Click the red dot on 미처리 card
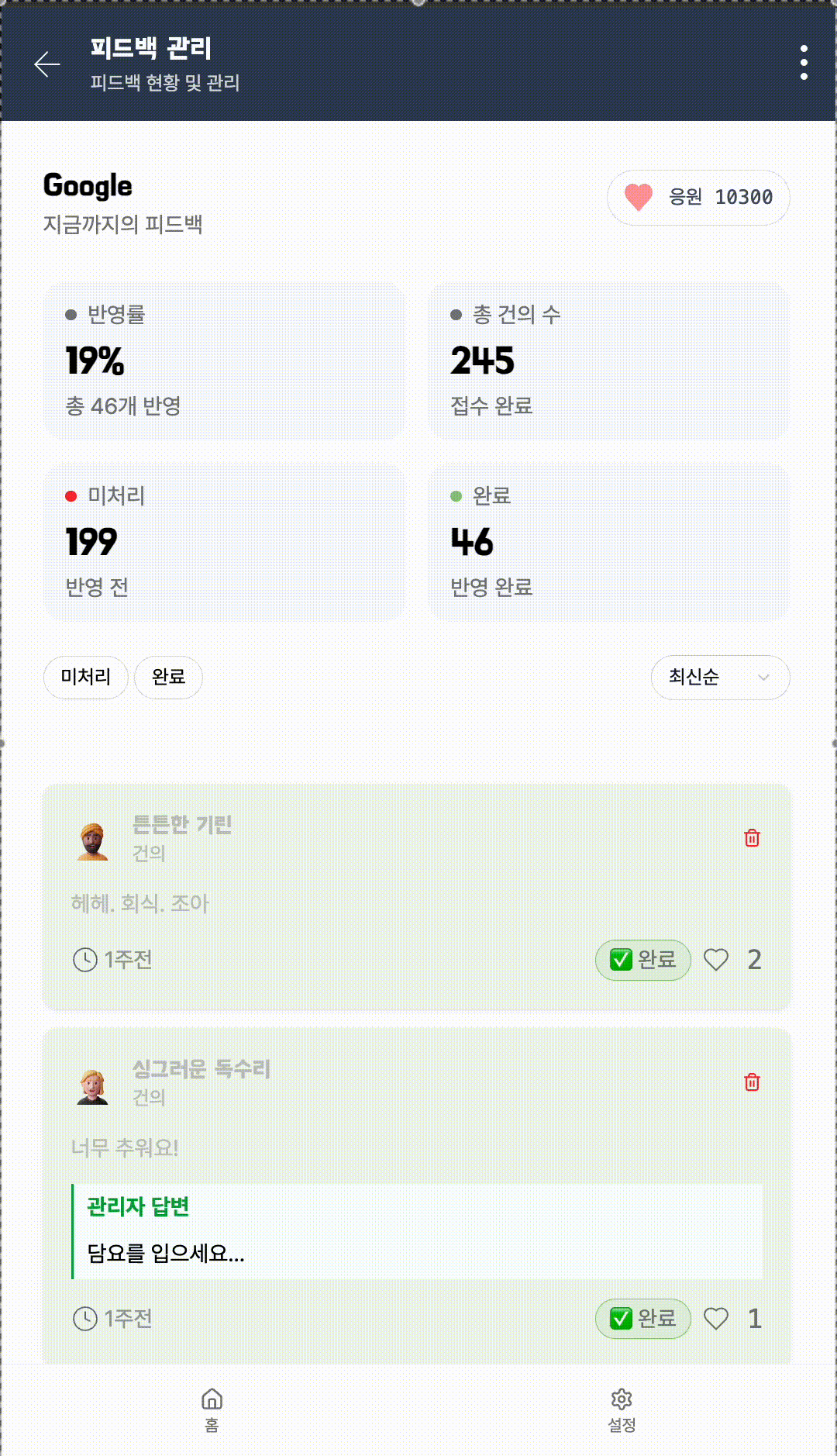This screenshot has height=1456, width=837. 72,493
